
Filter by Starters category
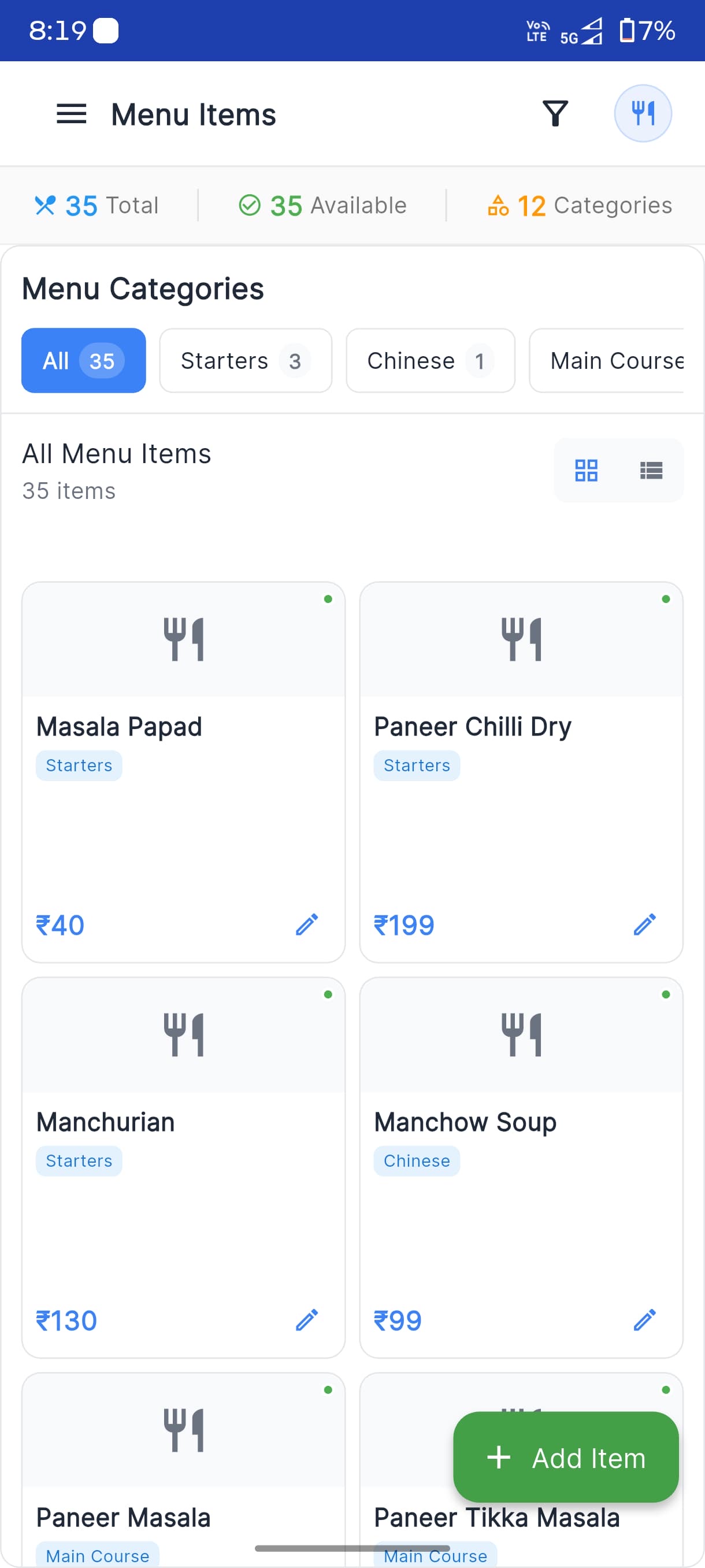pyautogui.click(x=245, y=360)
